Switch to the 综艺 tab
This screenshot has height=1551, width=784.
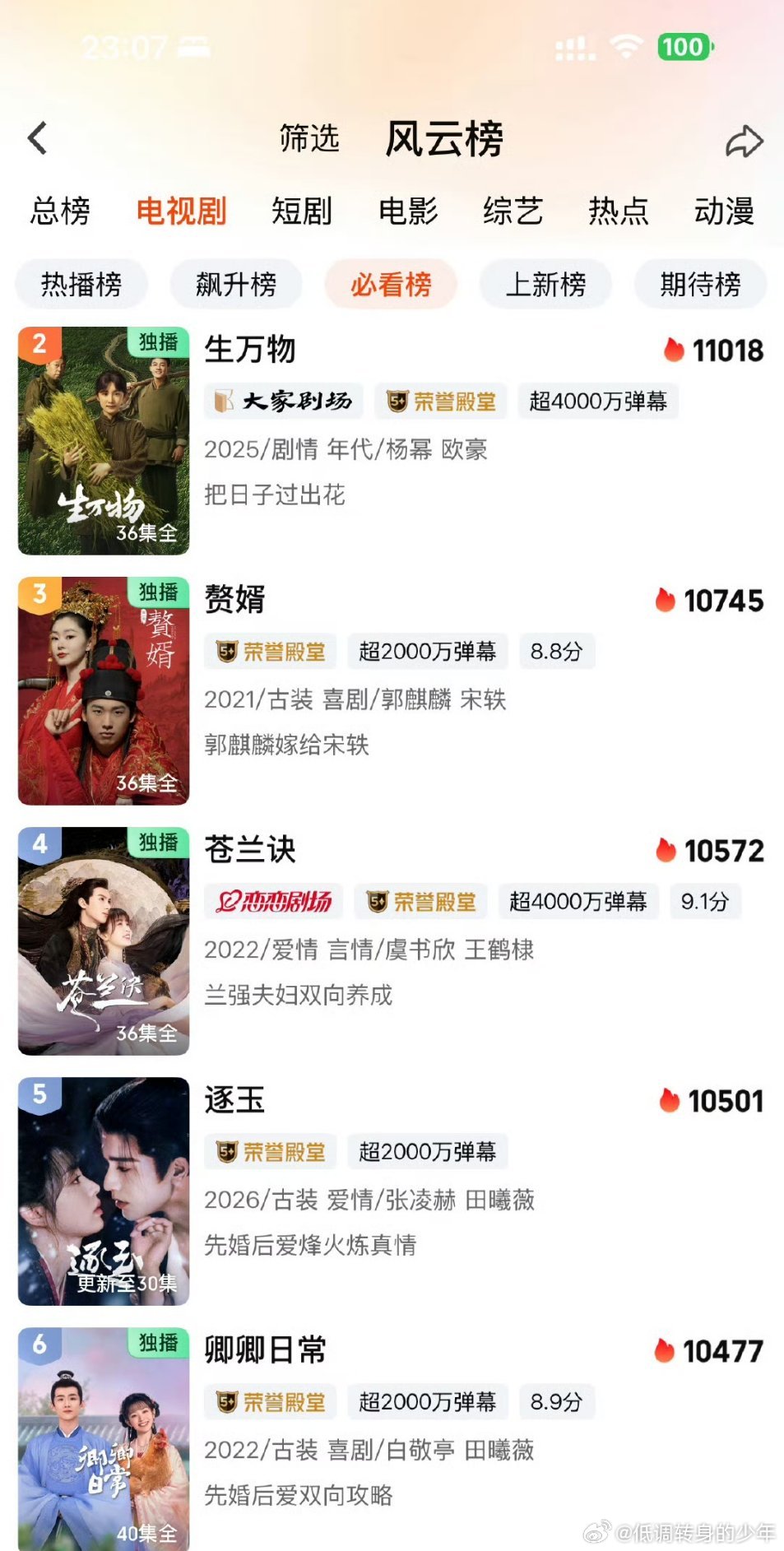pos(513,211)
